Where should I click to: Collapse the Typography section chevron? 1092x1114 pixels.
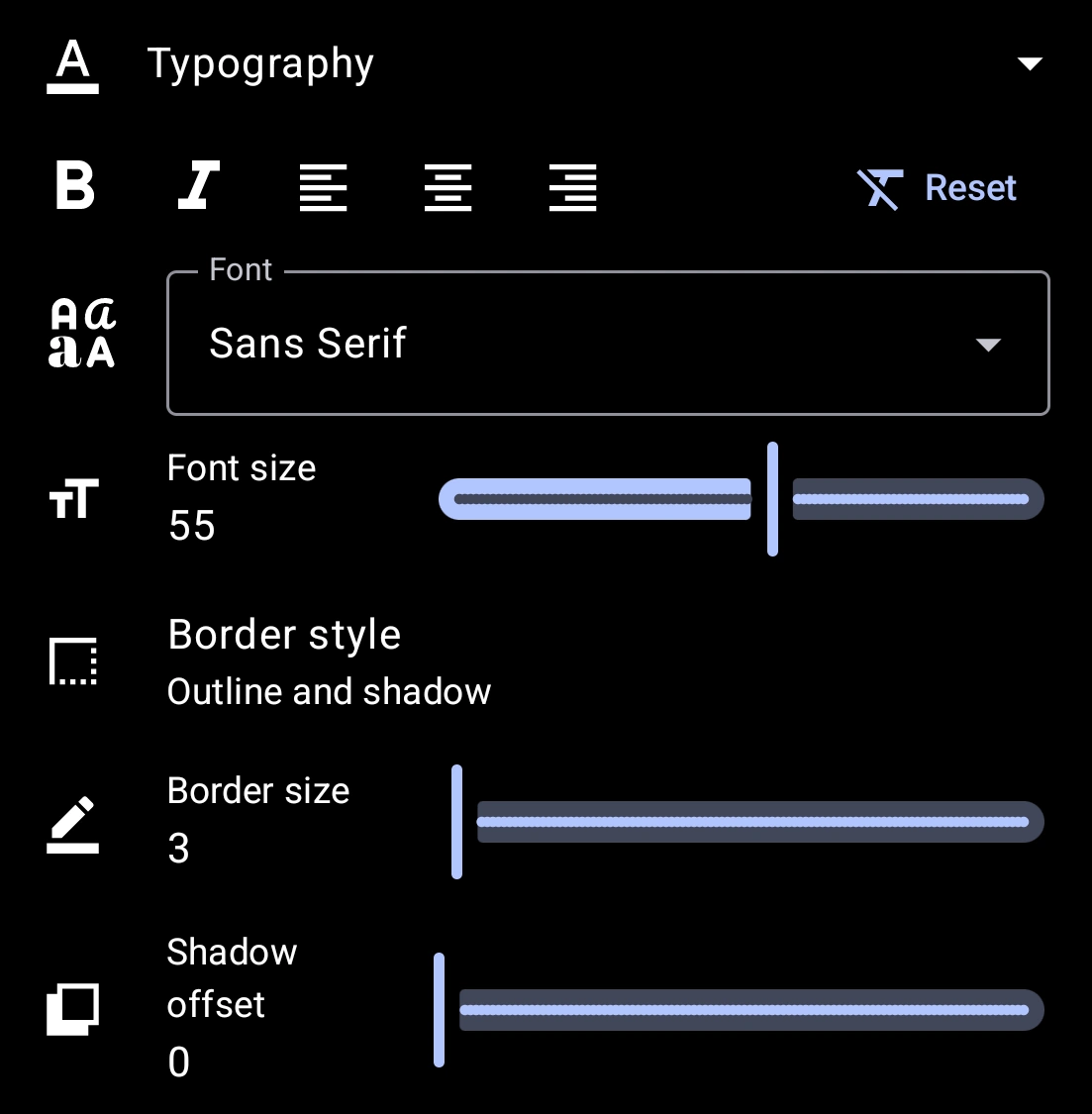[x=1030, y=62]
